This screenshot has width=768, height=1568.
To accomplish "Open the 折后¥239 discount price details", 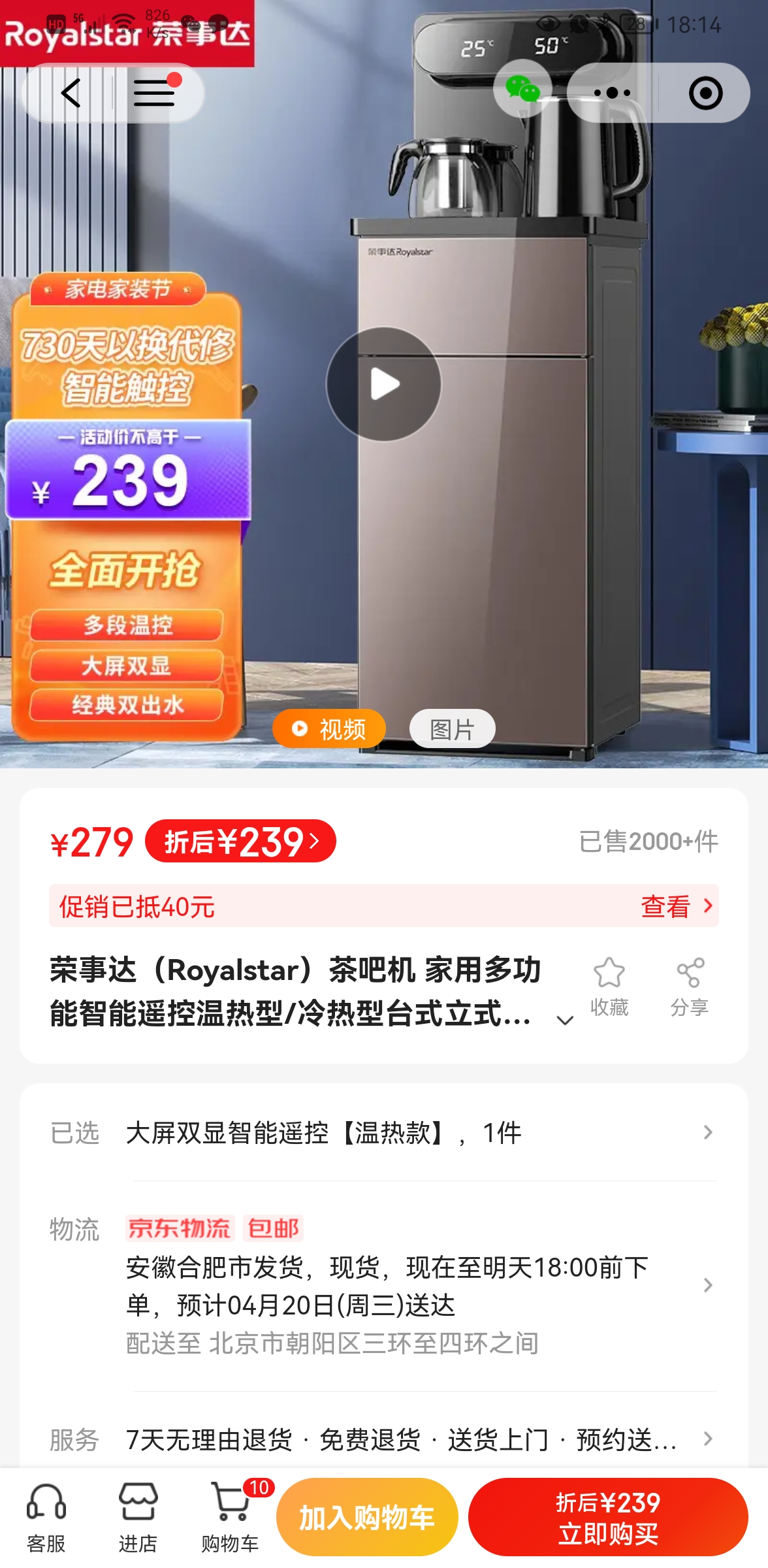I will pos(240,841).
